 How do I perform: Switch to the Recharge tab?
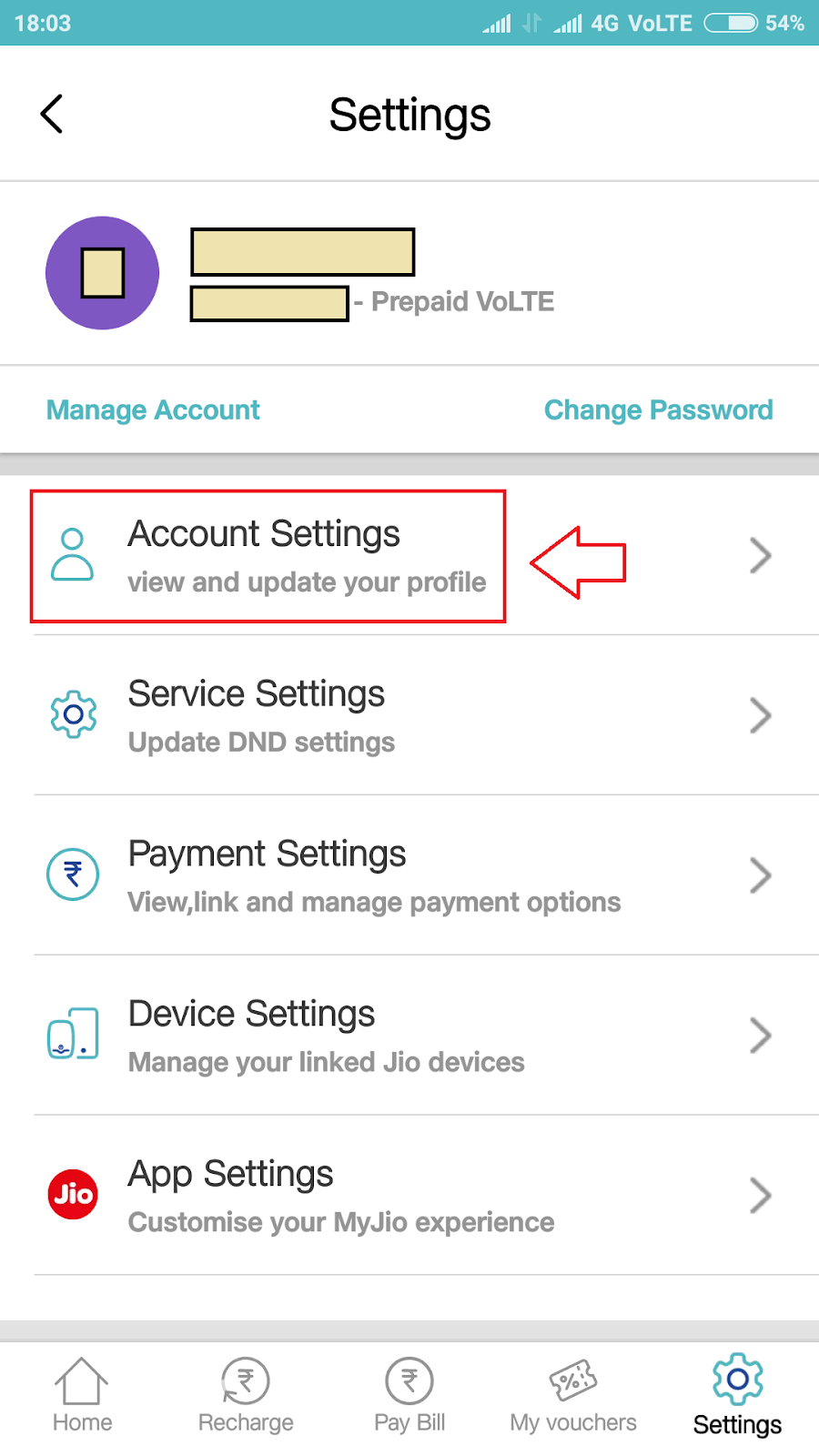(246, 1395)
